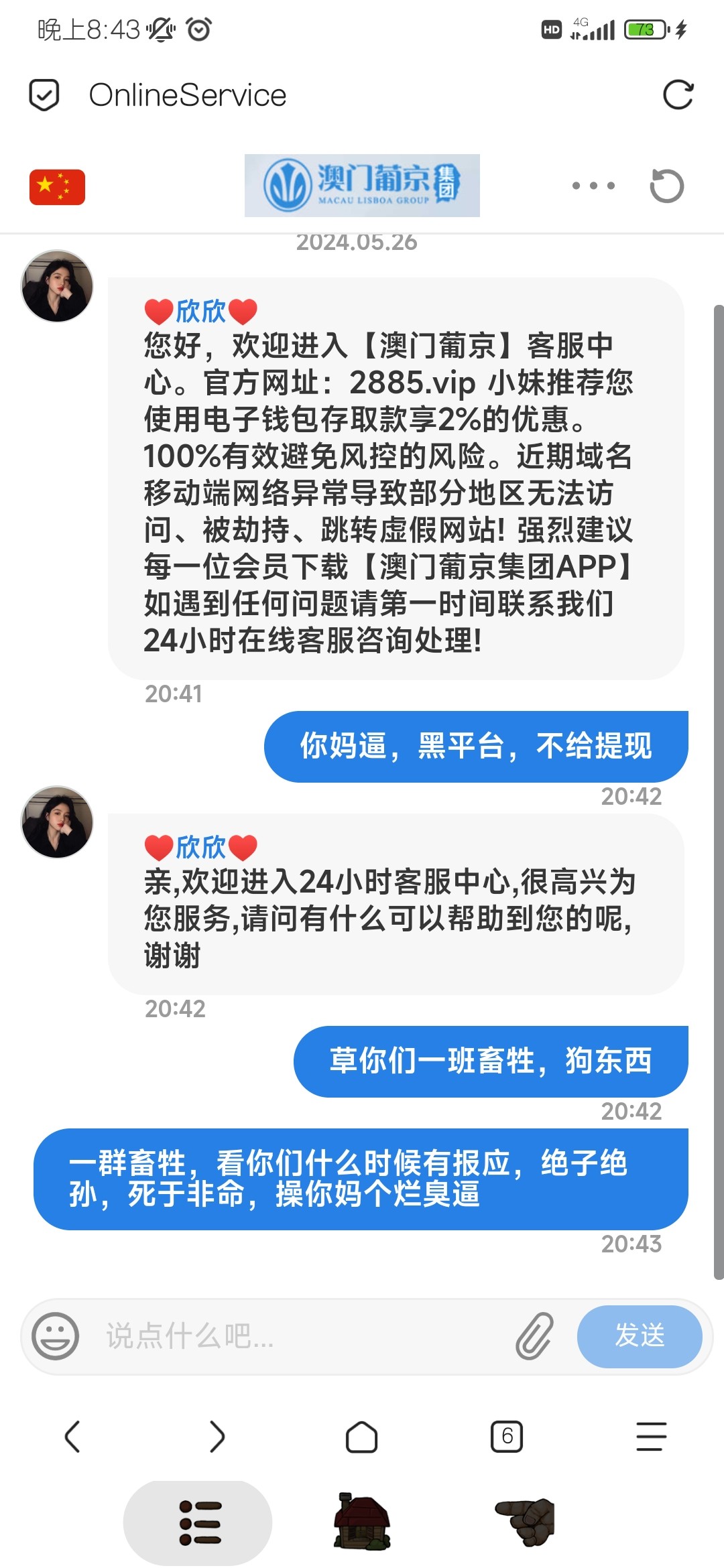Go forward using the right navigation arrow
Viewport: 724px width, 1568px height.
pyautogui.click(x=217, y=1437)
